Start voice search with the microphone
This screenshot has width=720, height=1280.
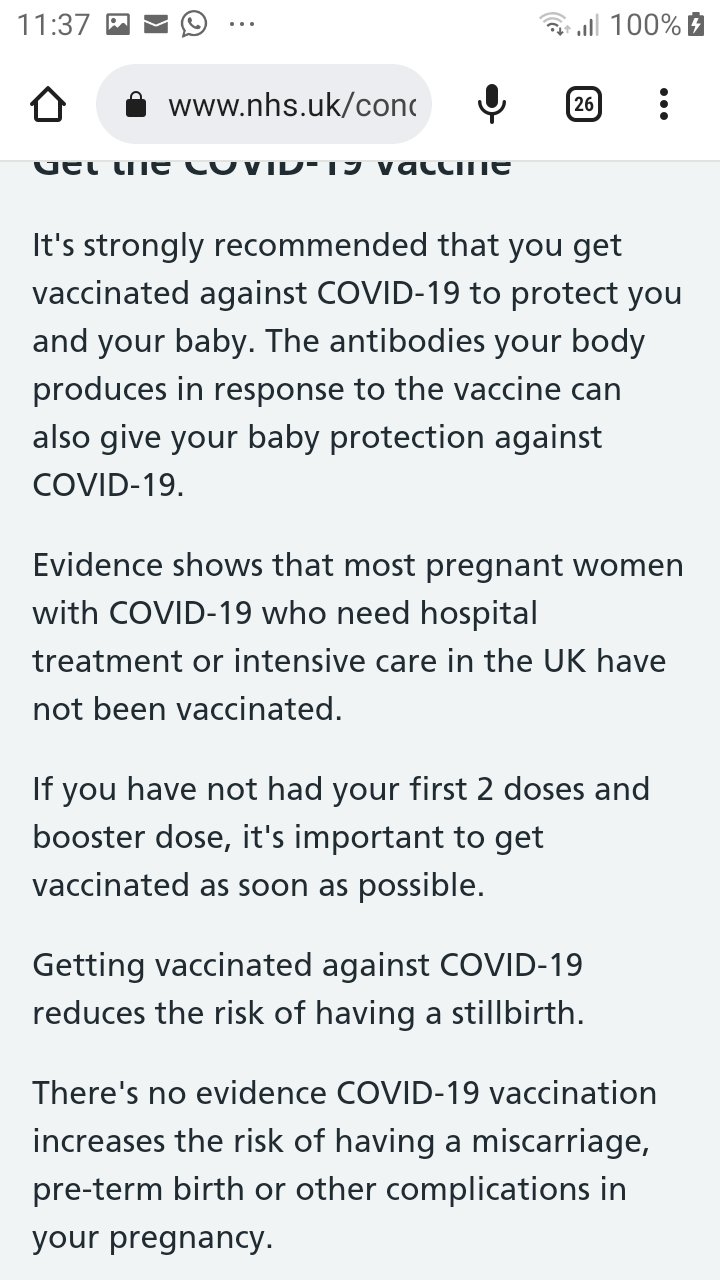coord(491,104)
